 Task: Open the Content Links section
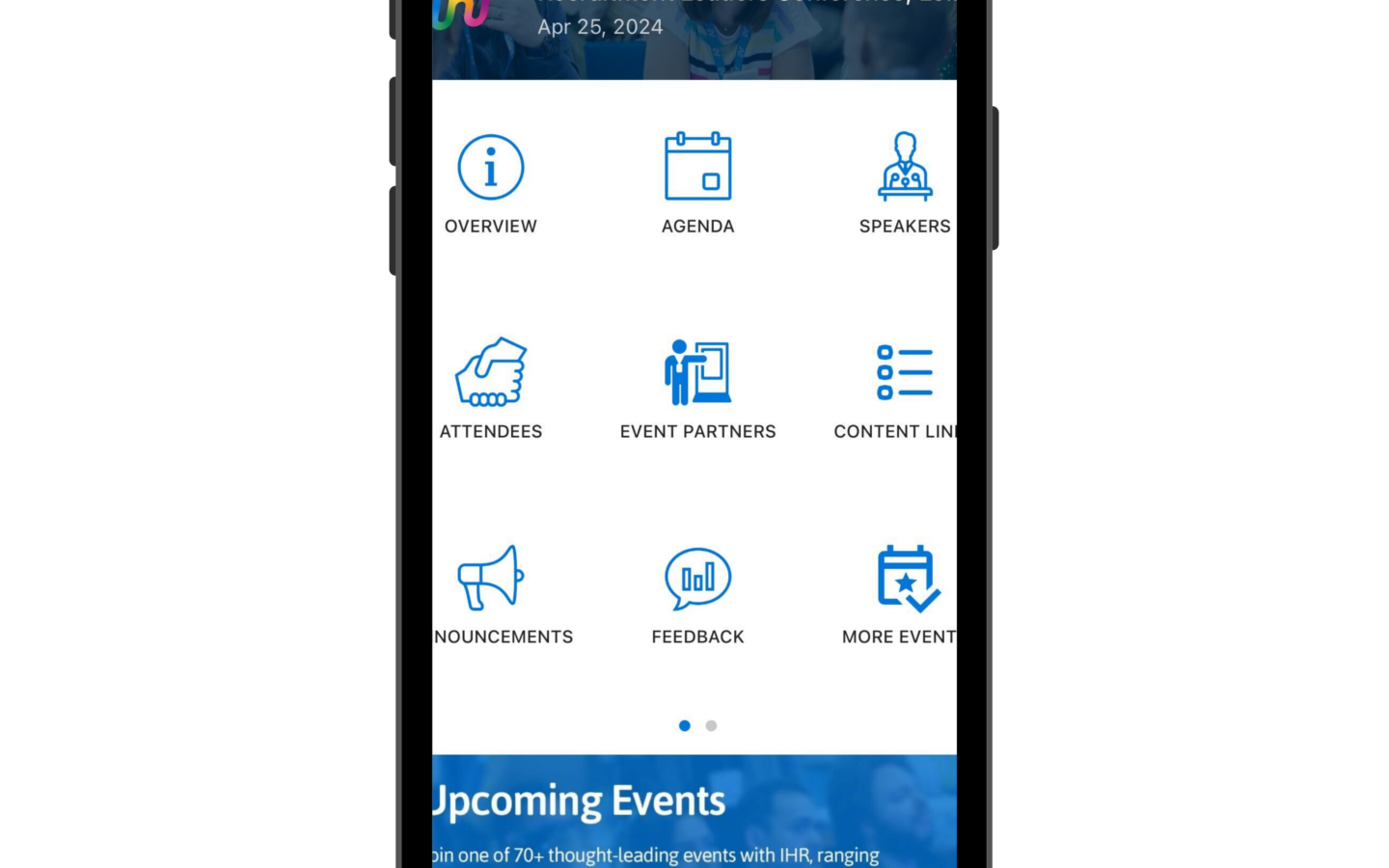895,389
